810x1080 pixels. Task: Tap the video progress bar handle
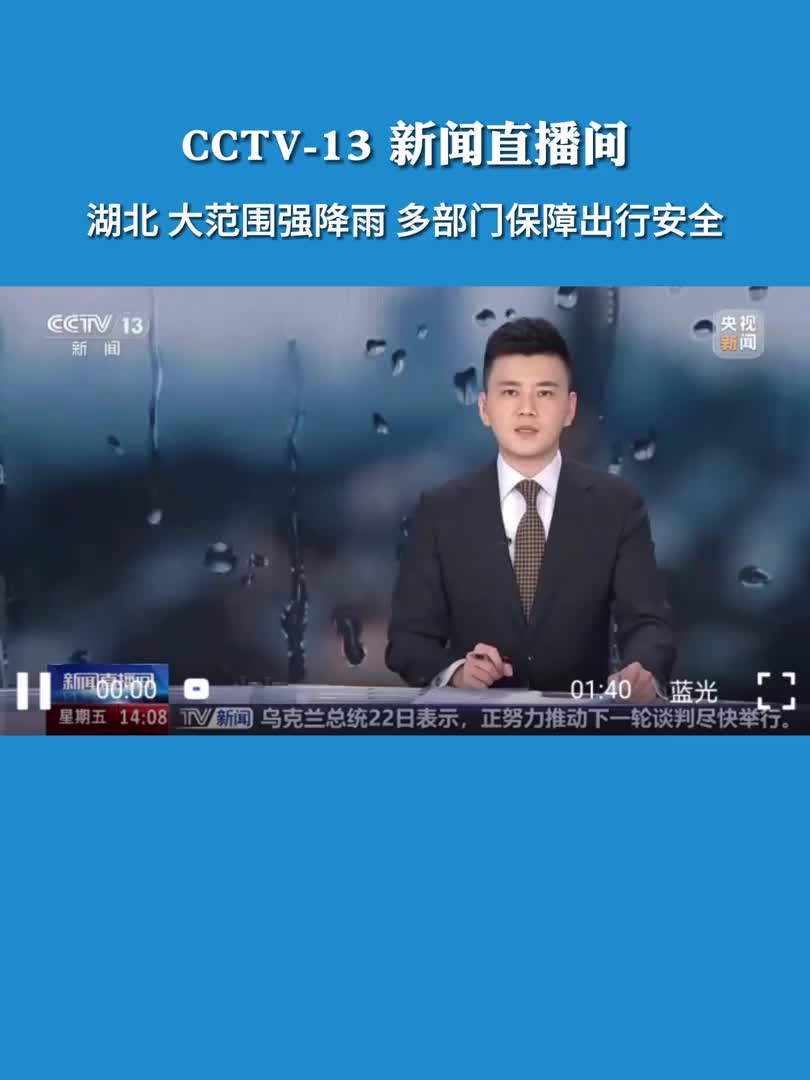[x=197, y=690]
